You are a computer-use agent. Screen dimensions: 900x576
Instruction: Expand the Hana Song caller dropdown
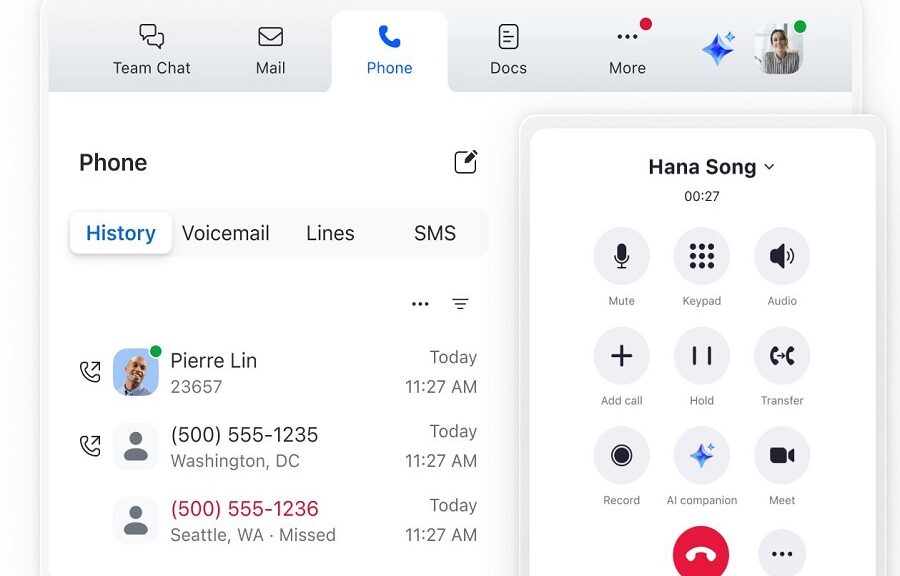pyautogui.click(x=769, y=167)
